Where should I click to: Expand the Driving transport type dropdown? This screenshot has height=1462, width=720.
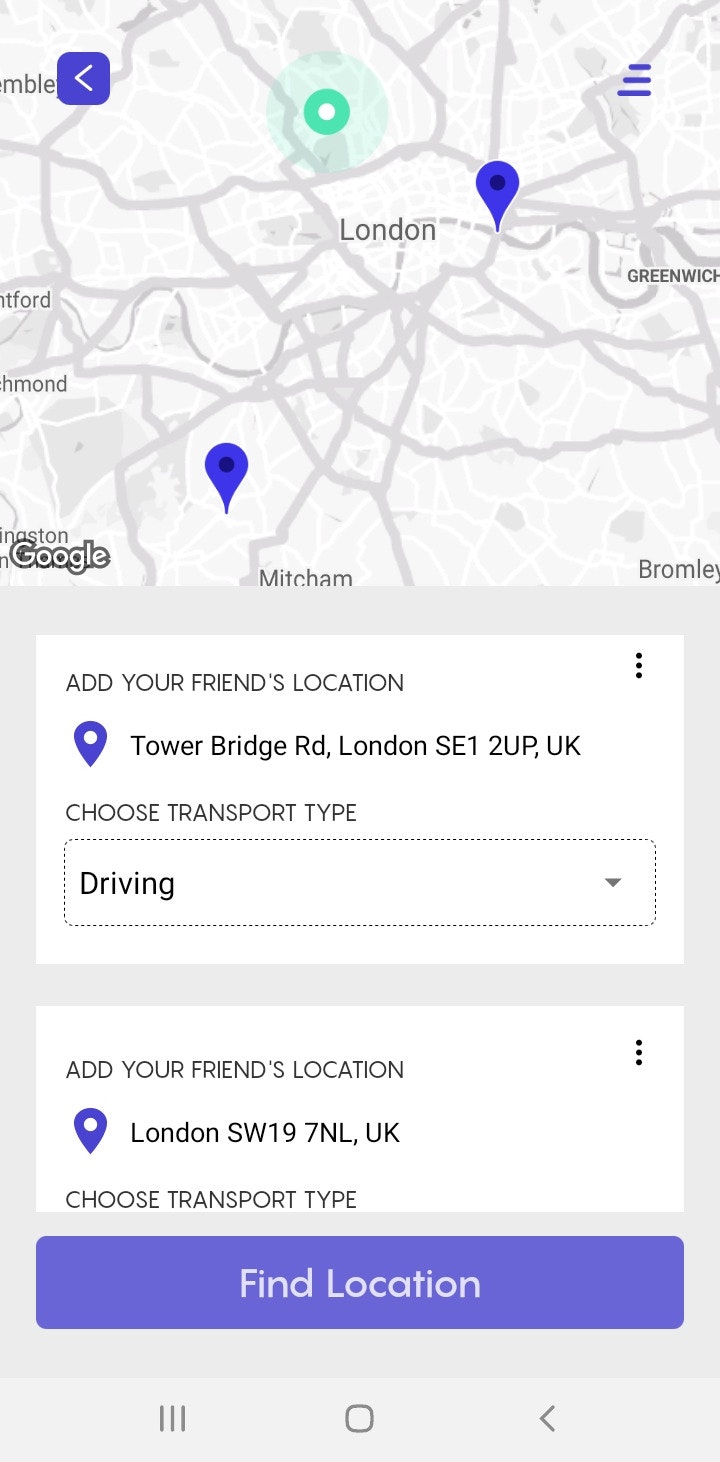pyautogui.click(x=360, y=883)
